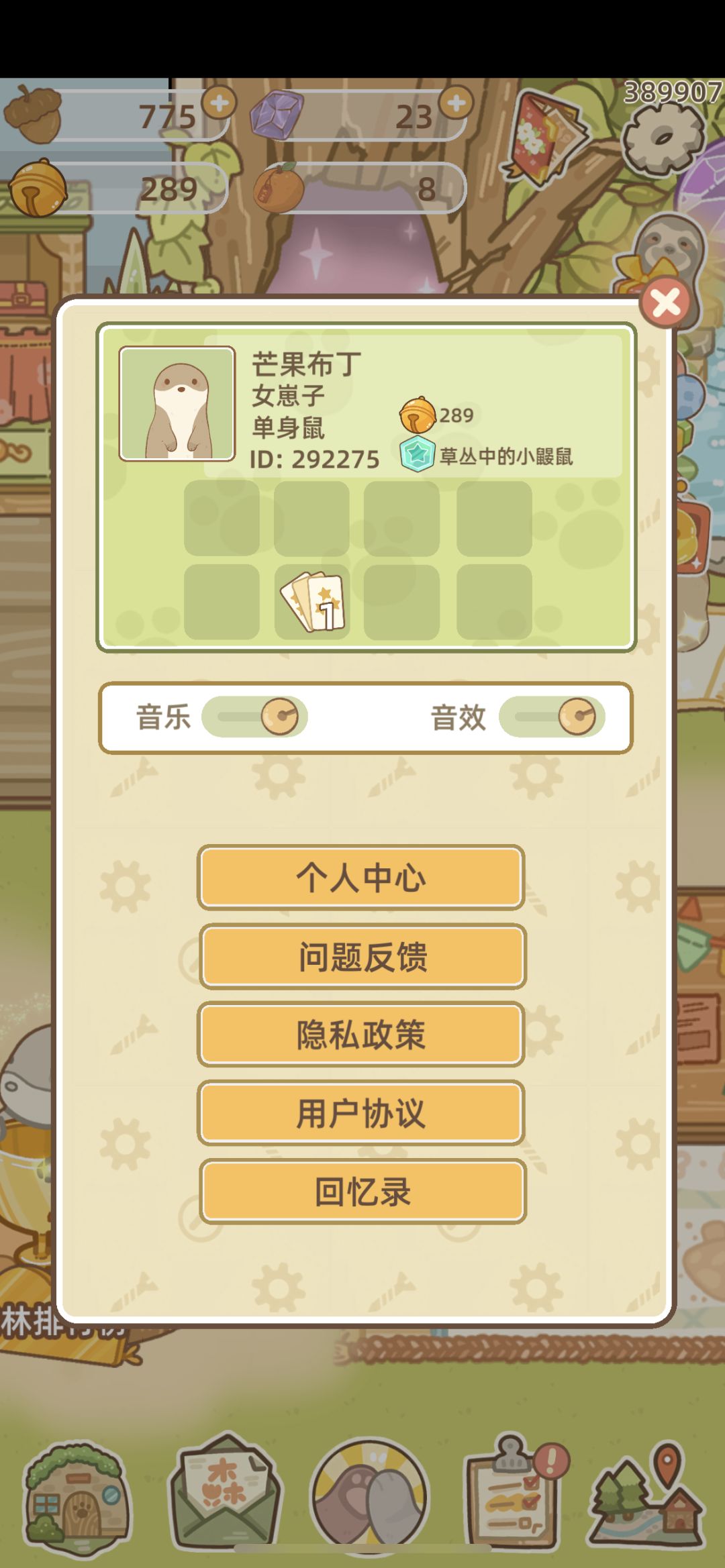Viewport: 725px width, 1568px height.
Task: Open 问题反馈
Action: pos(362,957)
